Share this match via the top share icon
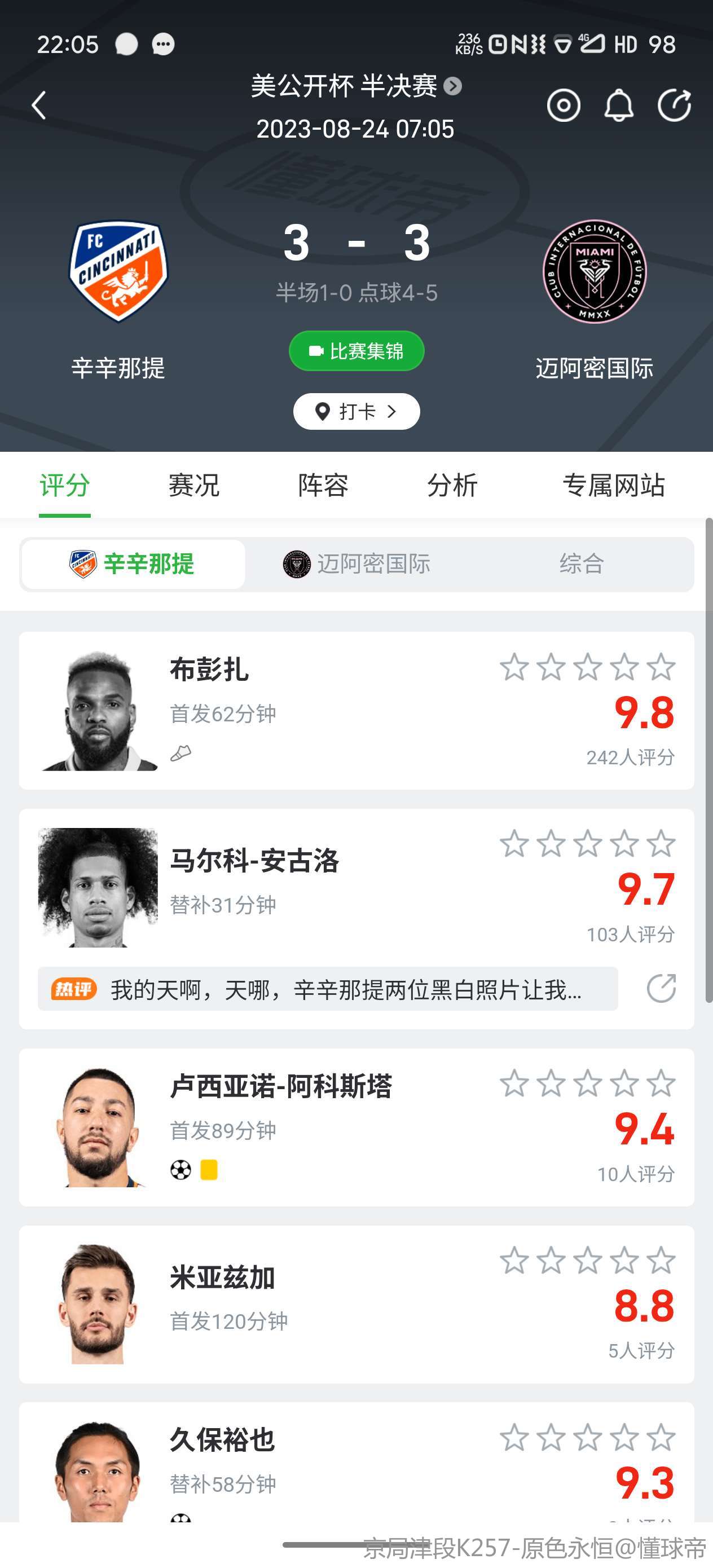 pyautogui.click(x=674, y=105)
